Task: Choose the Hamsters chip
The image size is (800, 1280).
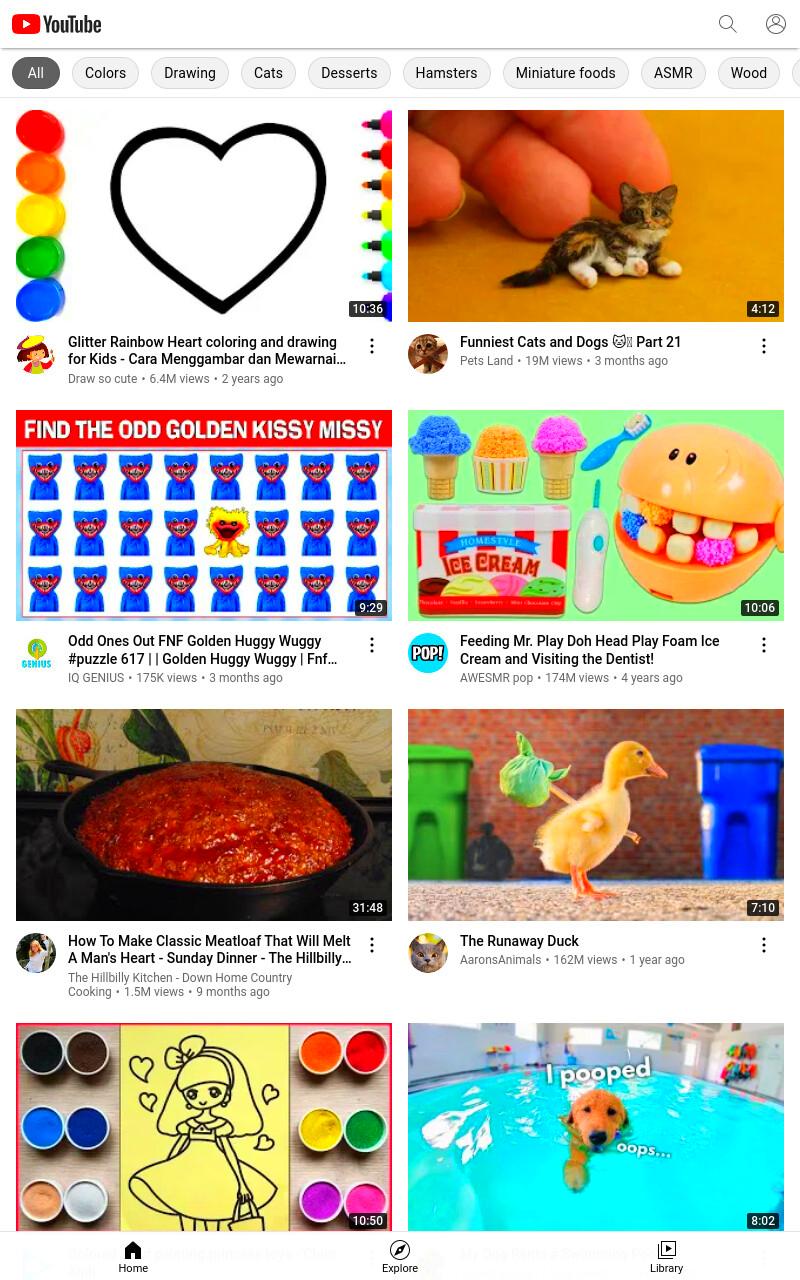Action: click(x=446, y=73)
